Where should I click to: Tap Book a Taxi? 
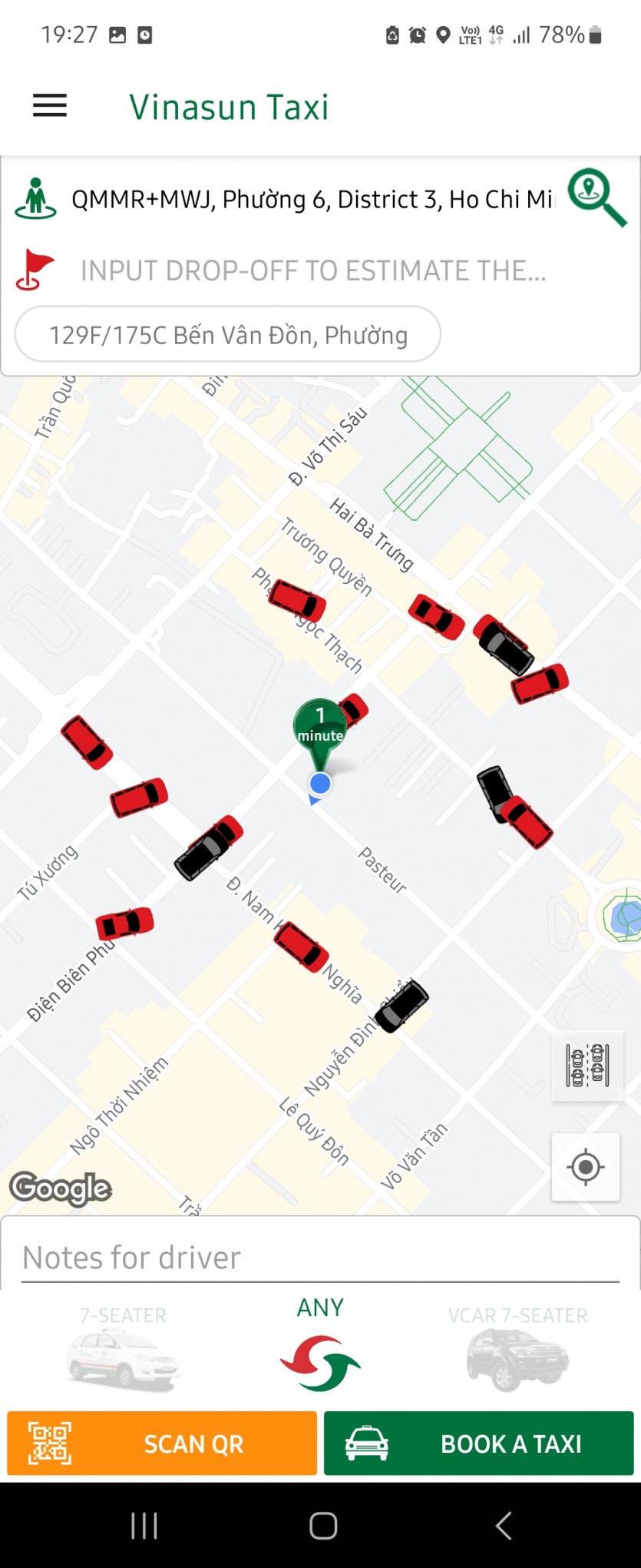tap(478, 1444)
